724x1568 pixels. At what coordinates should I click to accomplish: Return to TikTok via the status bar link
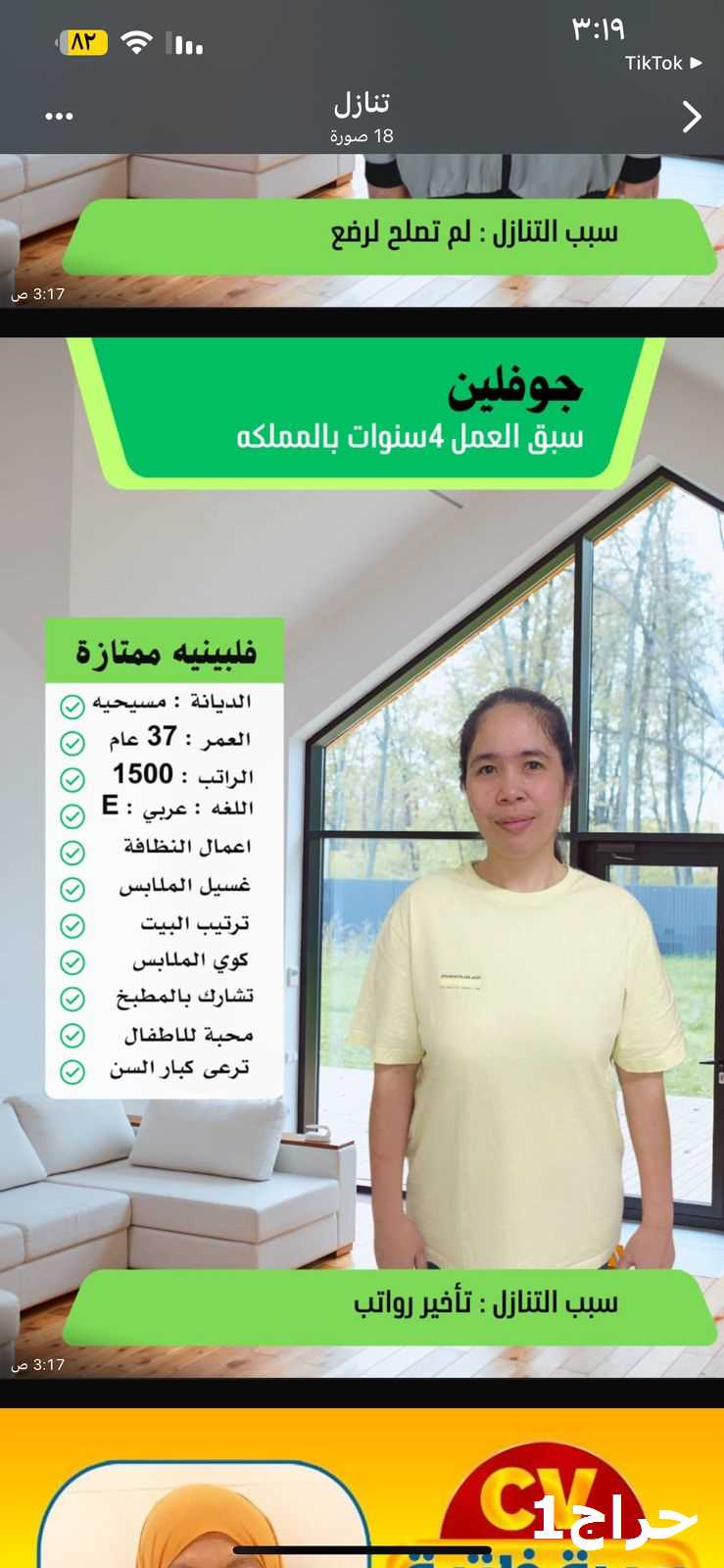[x=663, y=63]
